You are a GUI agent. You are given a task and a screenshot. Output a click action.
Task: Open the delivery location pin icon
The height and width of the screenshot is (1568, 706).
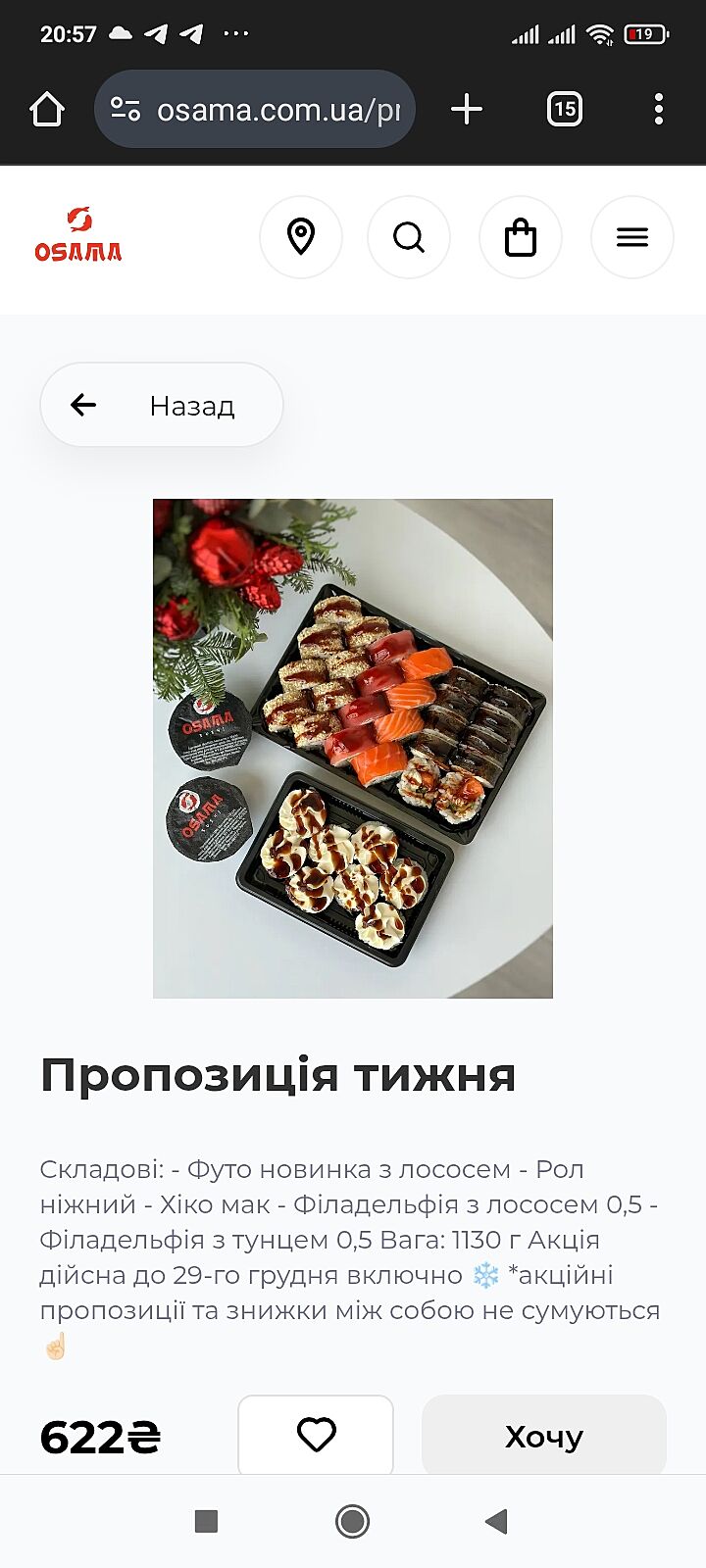(x=301, y=237)
